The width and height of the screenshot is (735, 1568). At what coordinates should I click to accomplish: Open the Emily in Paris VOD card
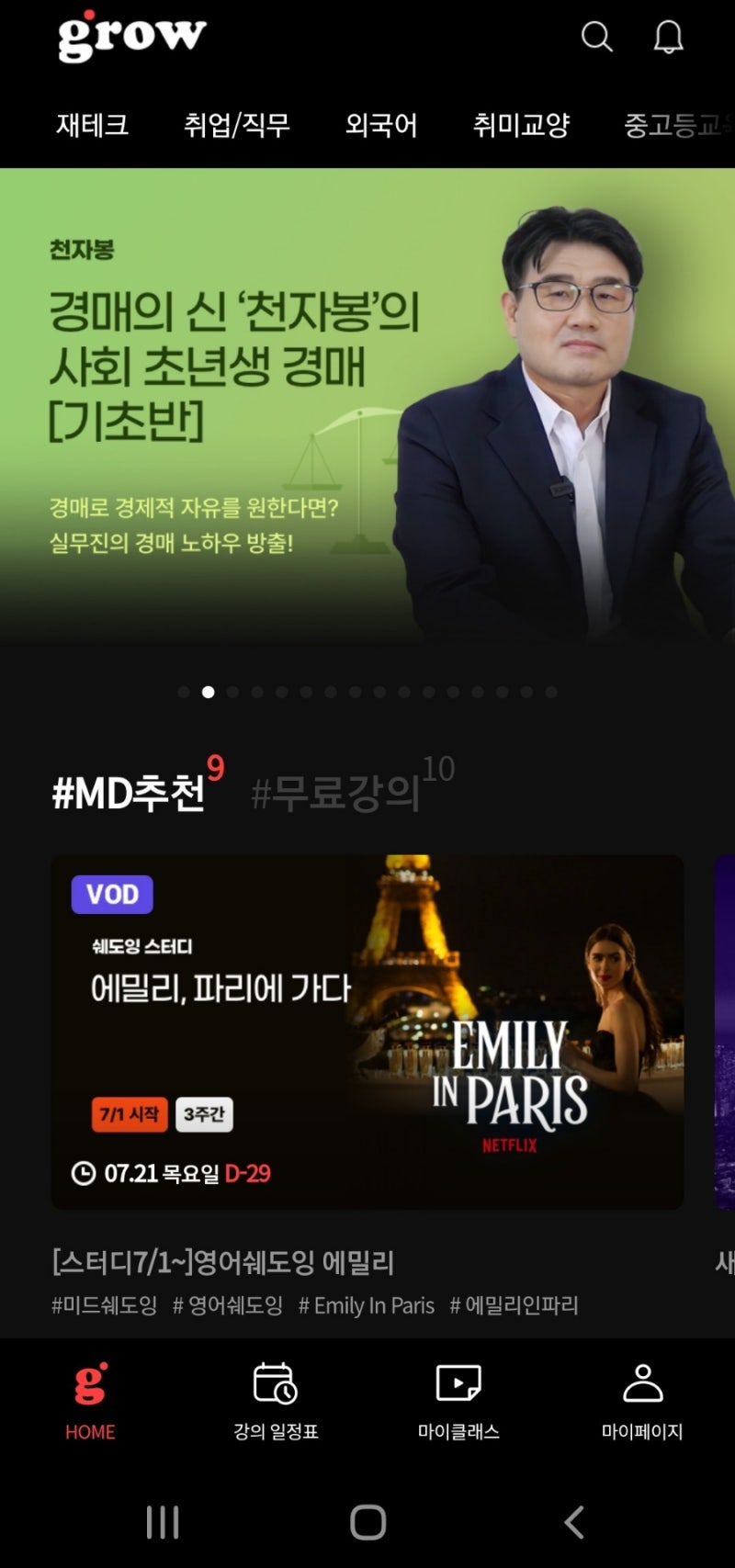pos(367,1032)
